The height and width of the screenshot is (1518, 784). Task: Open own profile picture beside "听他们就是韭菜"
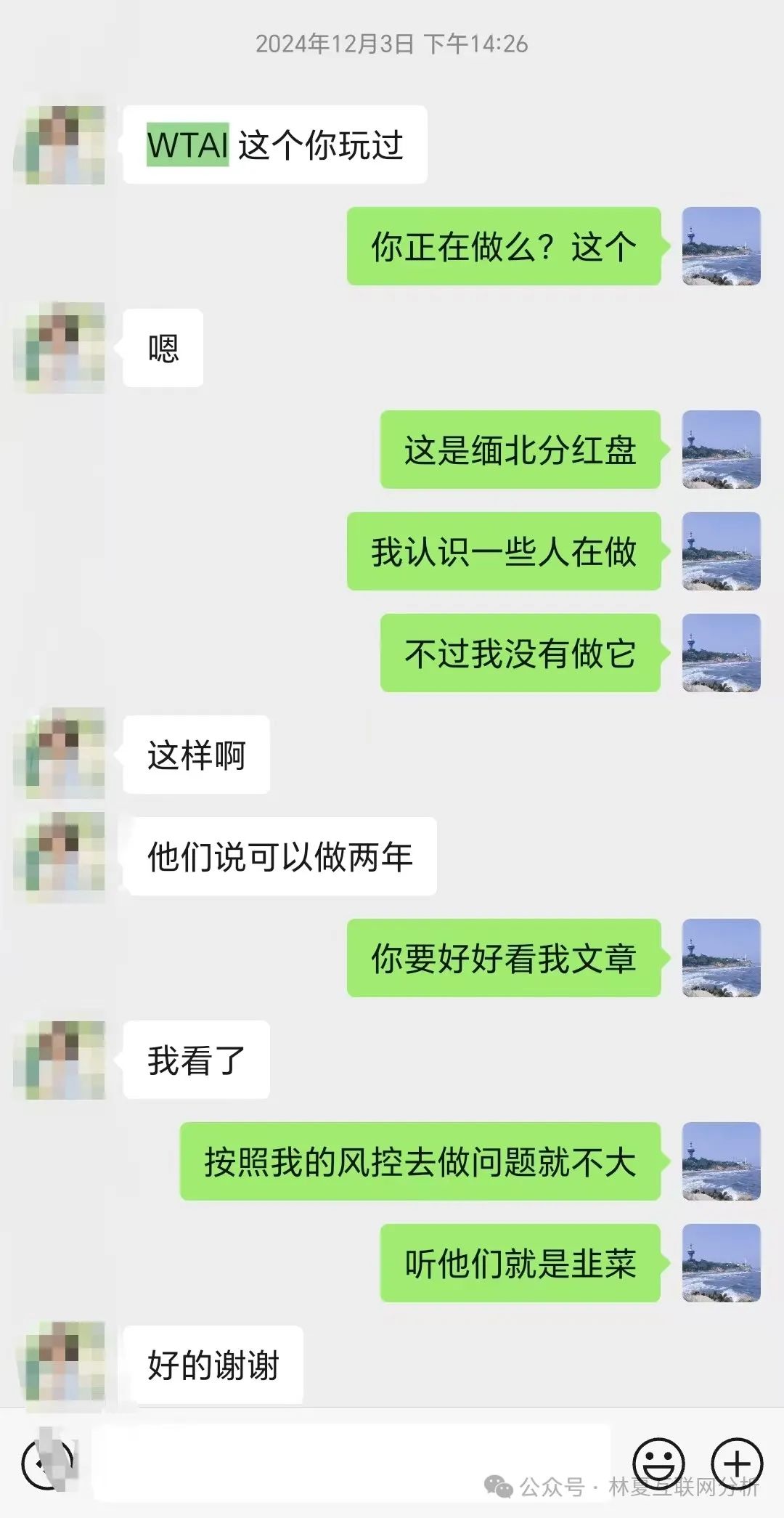[x=721, y=1263]
